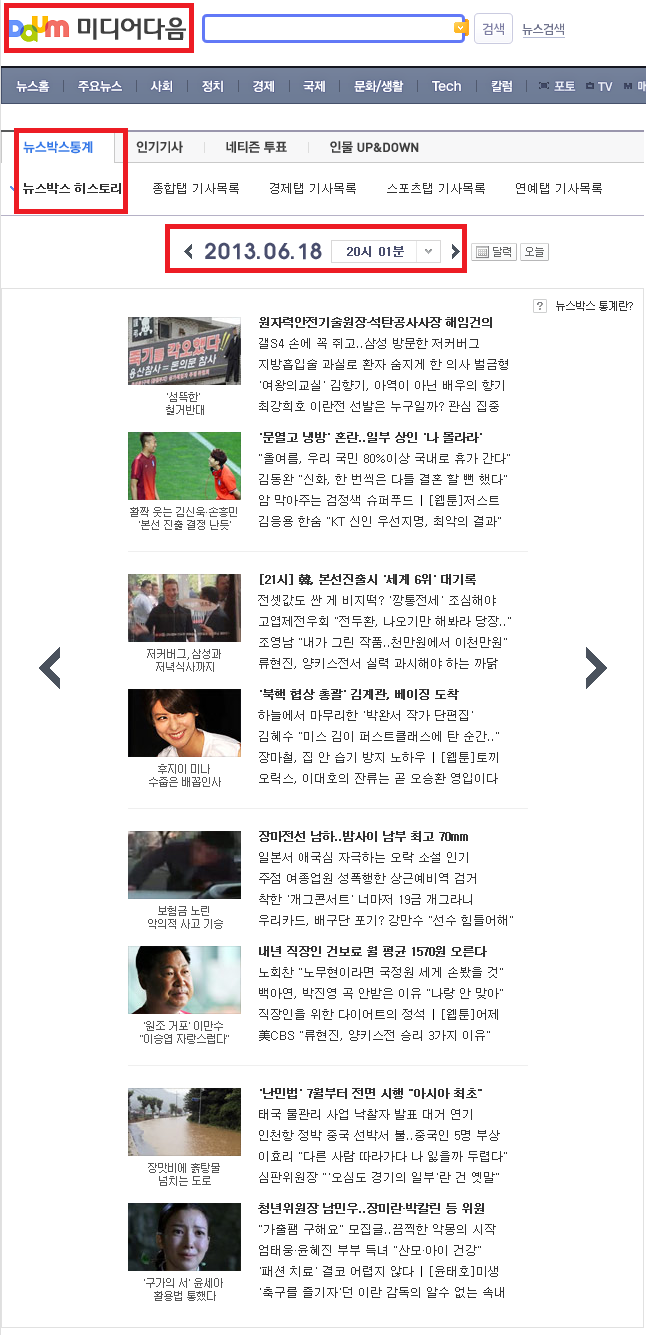Open the 후지이 미나 photo thumbnail
Image resolution: width=646 pixels, height=1335 pixels.
[x=184, y=723]
